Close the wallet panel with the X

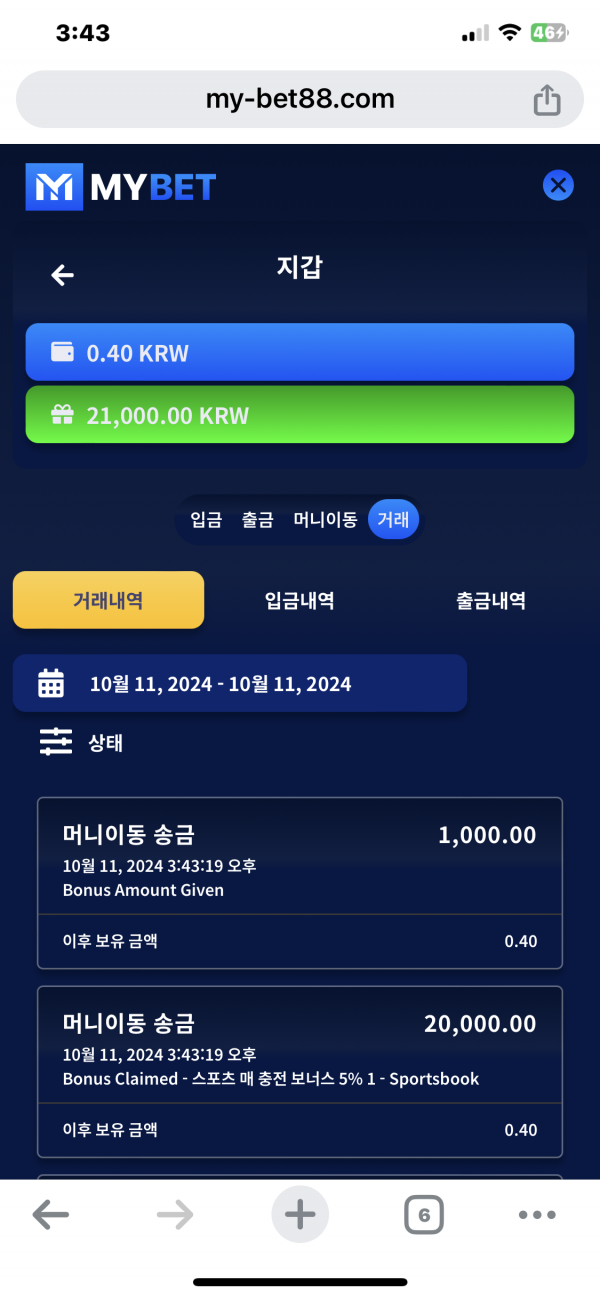558,185
